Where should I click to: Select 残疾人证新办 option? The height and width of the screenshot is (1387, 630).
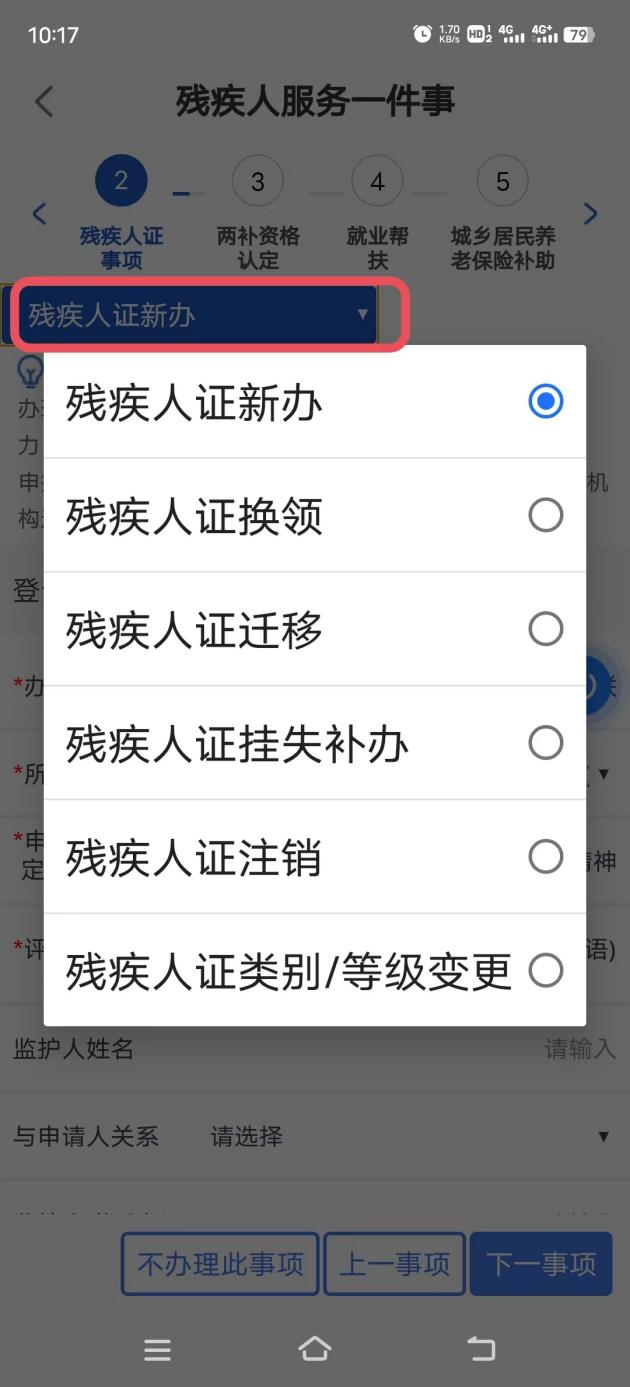click(x=314, y=403)
